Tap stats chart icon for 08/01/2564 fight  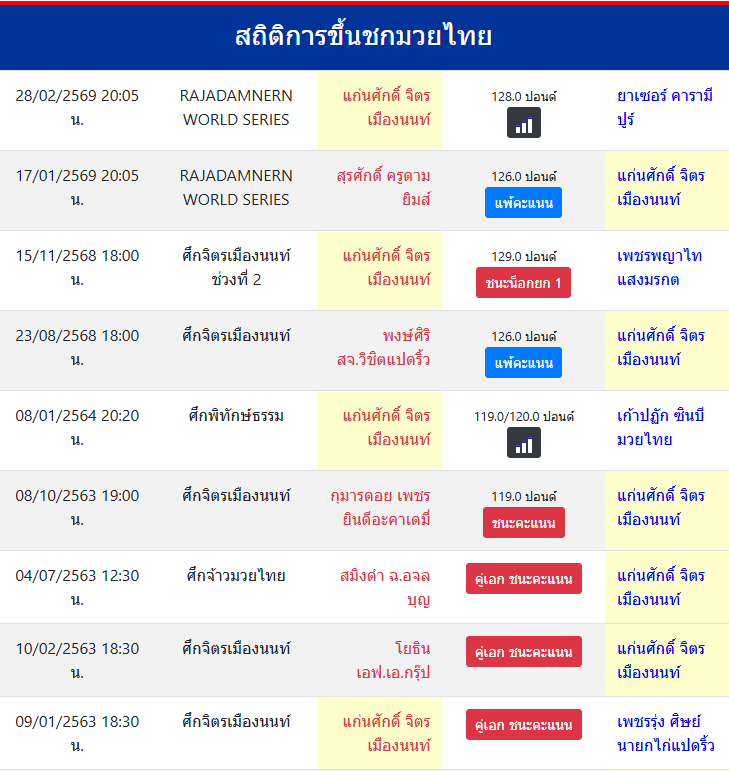coord(524,443)
